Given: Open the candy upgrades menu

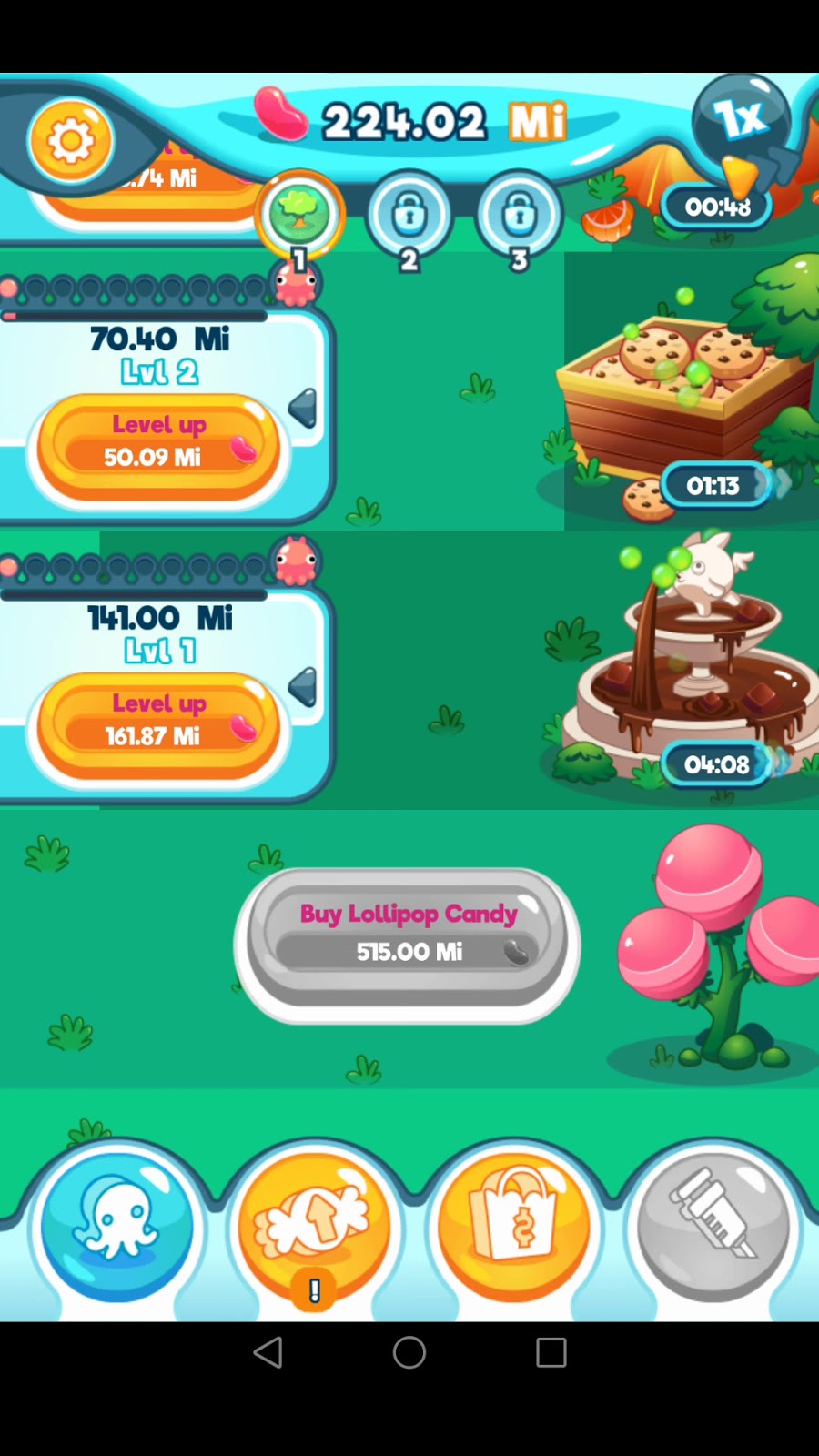Looking at the screenshot, I should pos(315,1226).
